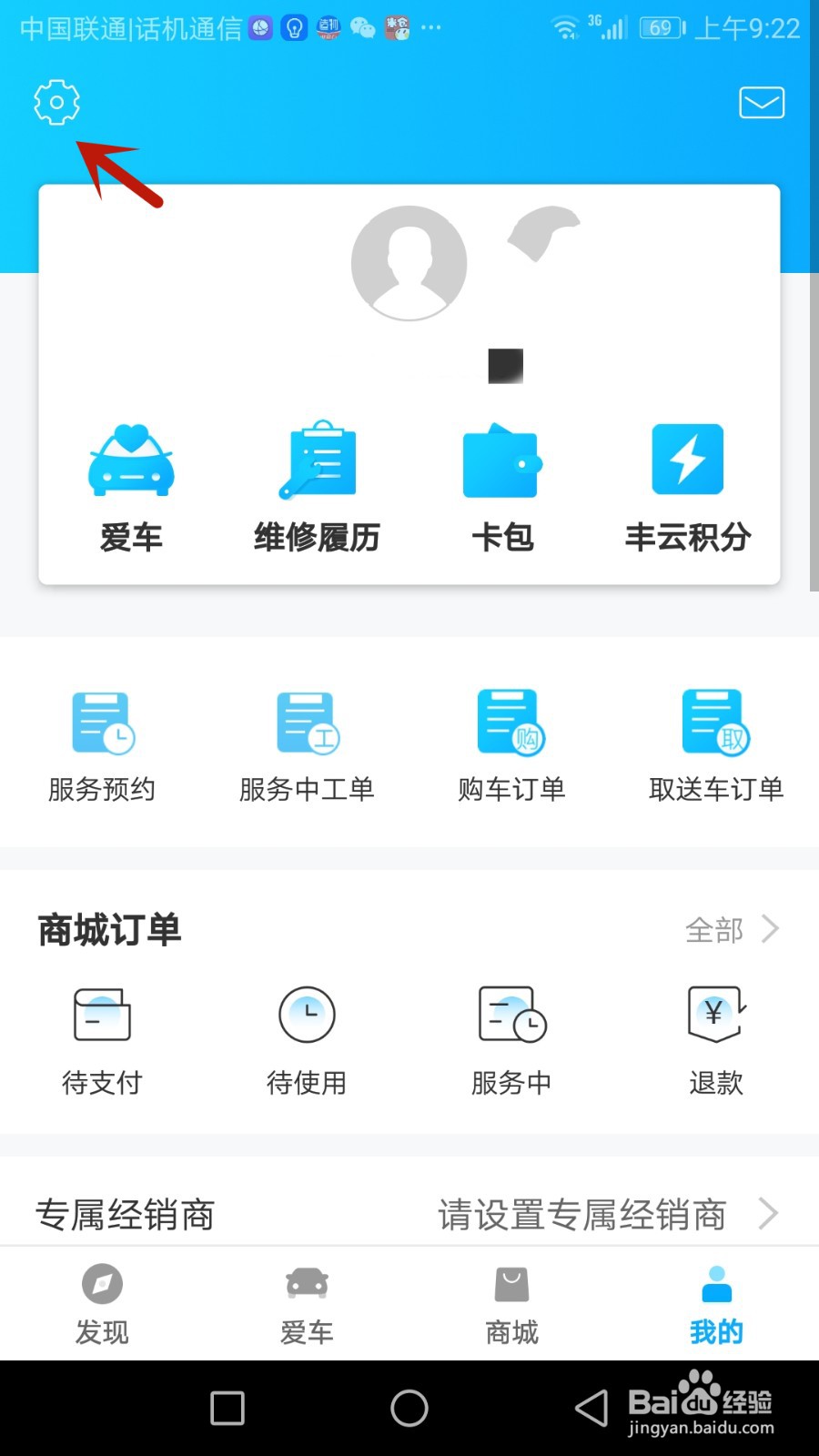This screenshot has width=819, height=1456.
Task: Switch to the 发现 tab
Action: [102, 1304]
